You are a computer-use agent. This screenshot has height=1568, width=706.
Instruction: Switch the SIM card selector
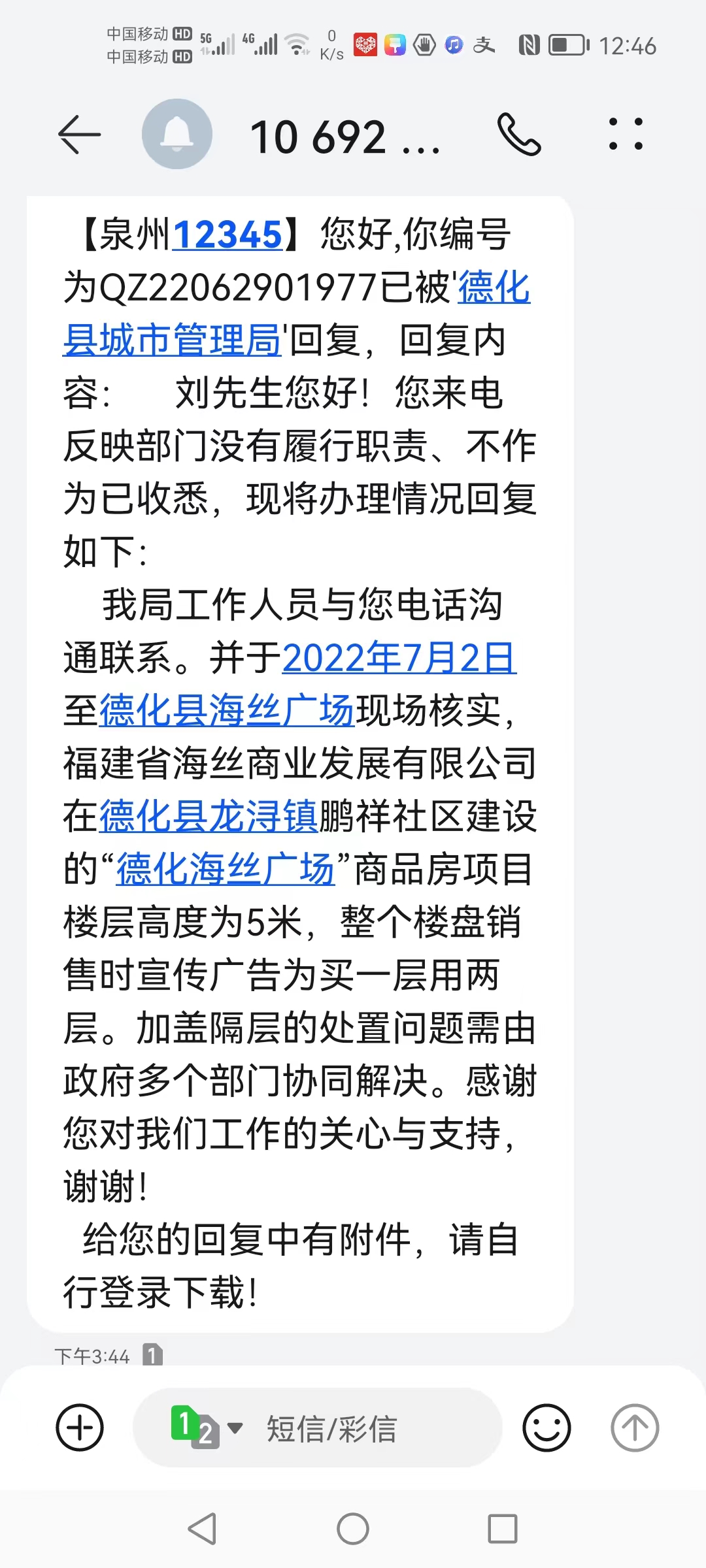point(206,1428)
